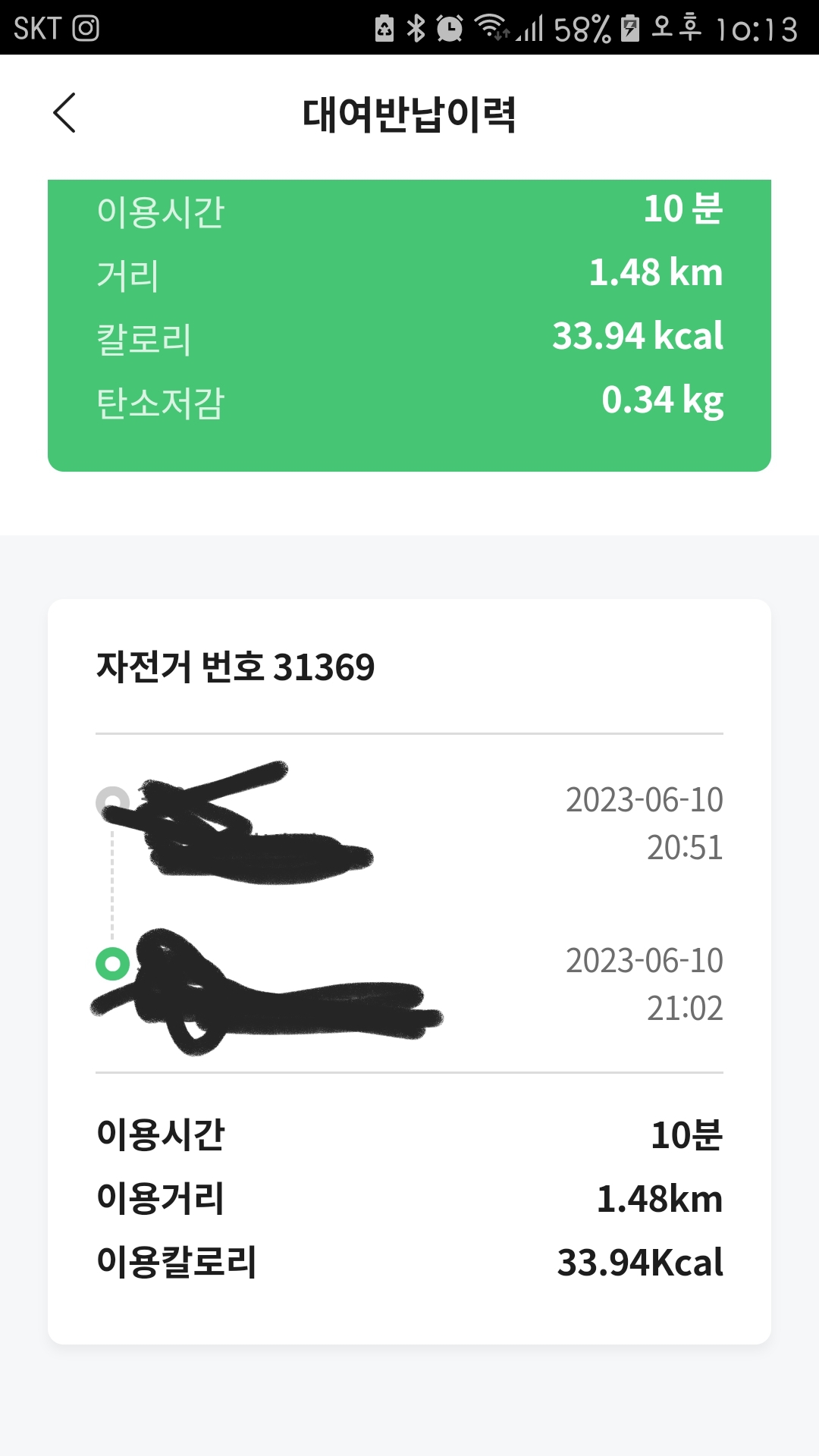Go back from the rental return history
819x1456 pixels.
click(x=64, y=113)
